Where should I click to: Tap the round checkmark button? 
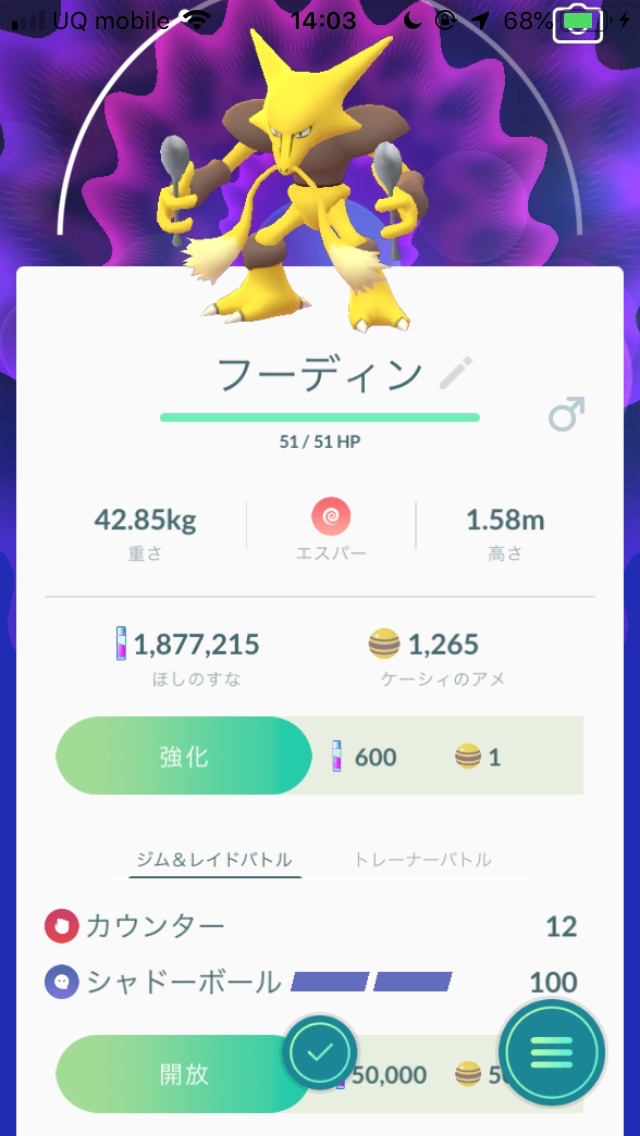click(x=320, y=1052)
